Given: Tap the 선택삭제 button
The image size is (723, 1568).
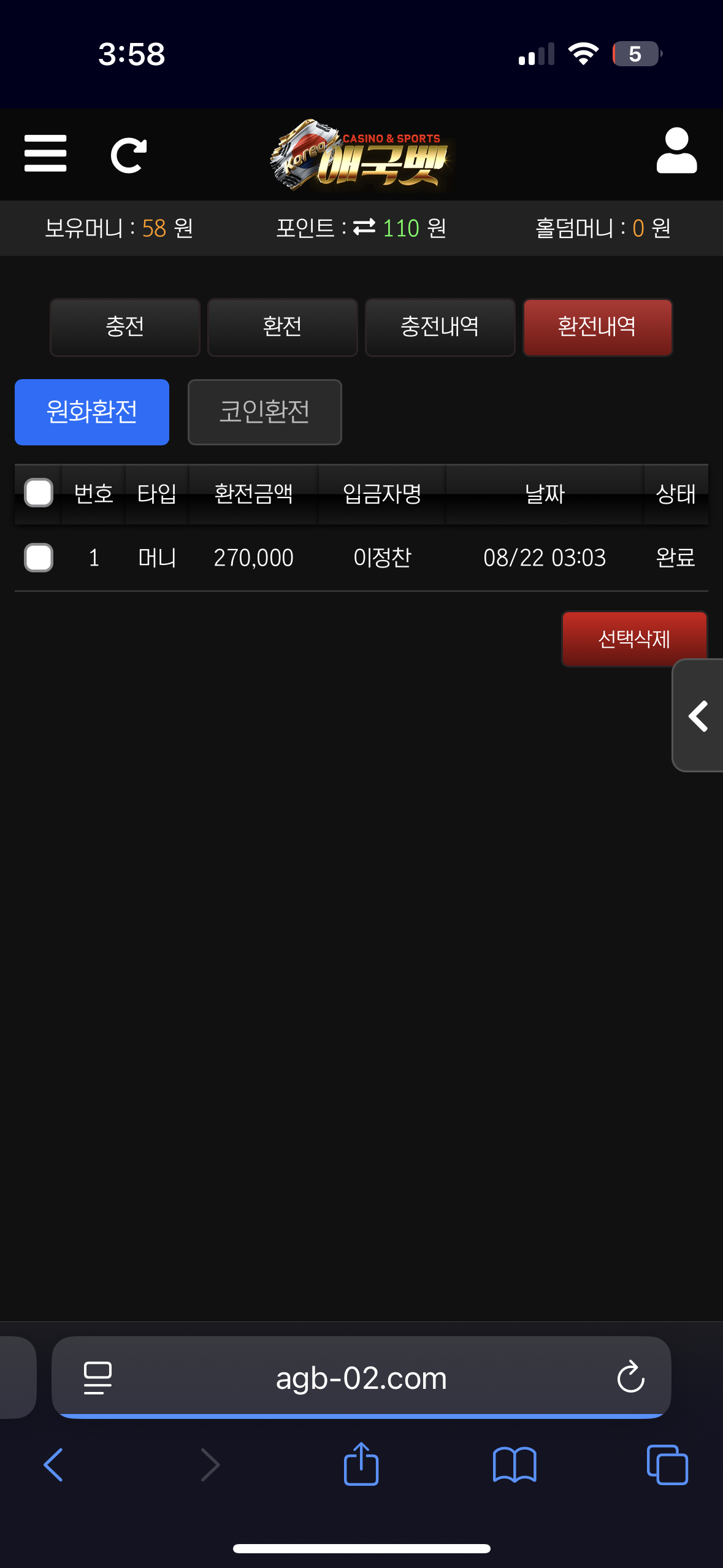Looking at the screenshot, I should click(x=635, y=639).
